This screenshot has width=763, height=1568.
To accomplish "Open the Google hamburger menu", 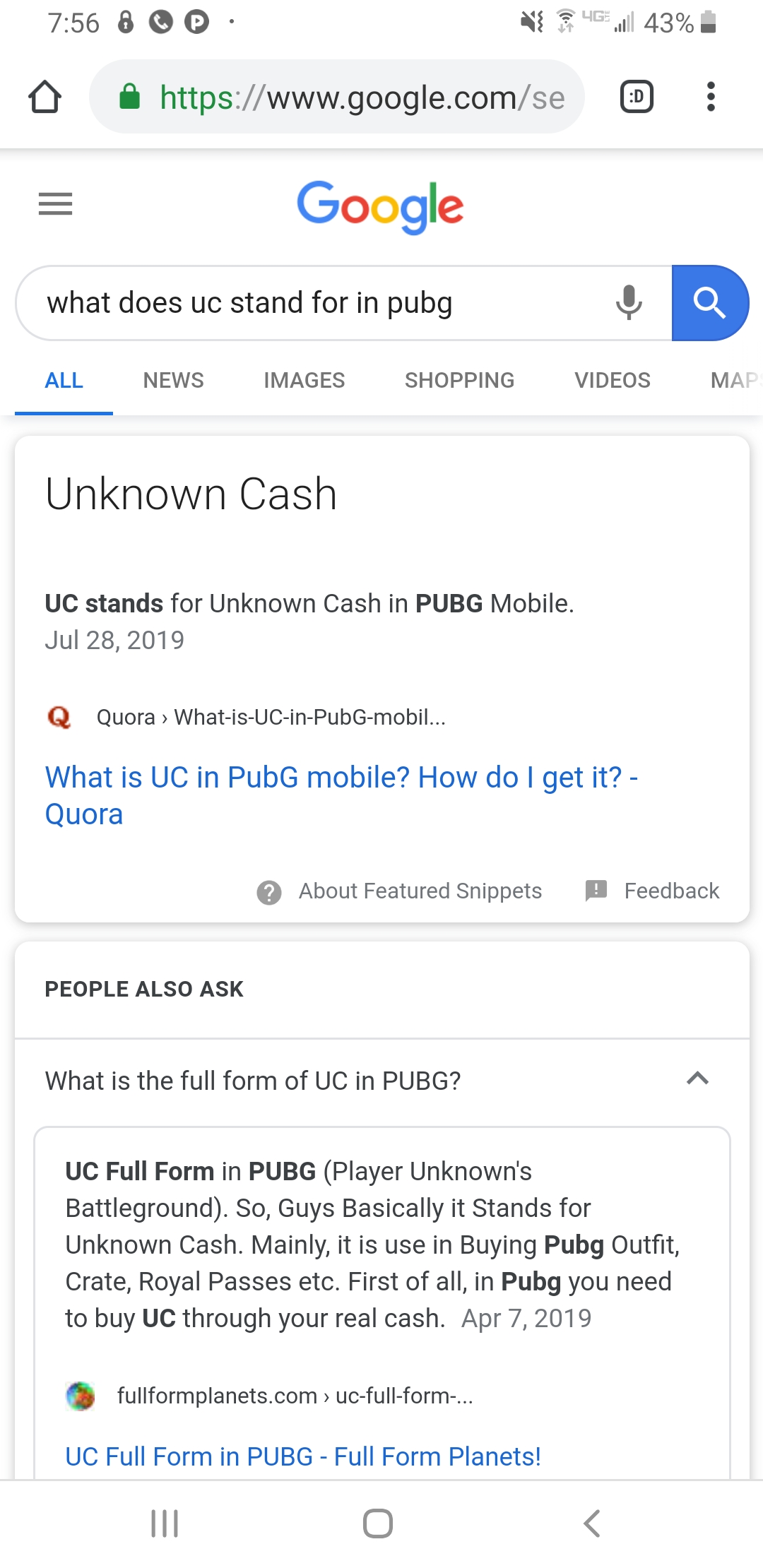I will pos(55,204).
